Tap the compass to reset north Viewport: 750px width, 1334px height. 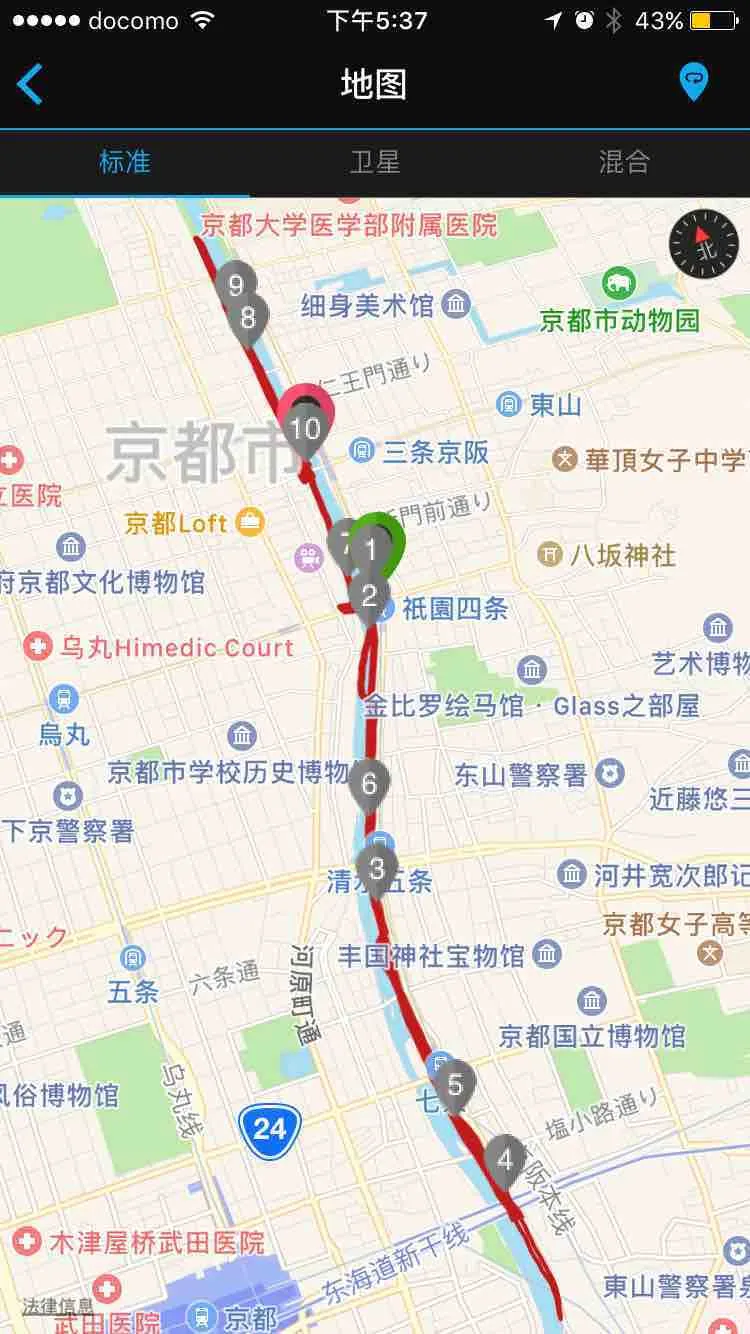704,244
